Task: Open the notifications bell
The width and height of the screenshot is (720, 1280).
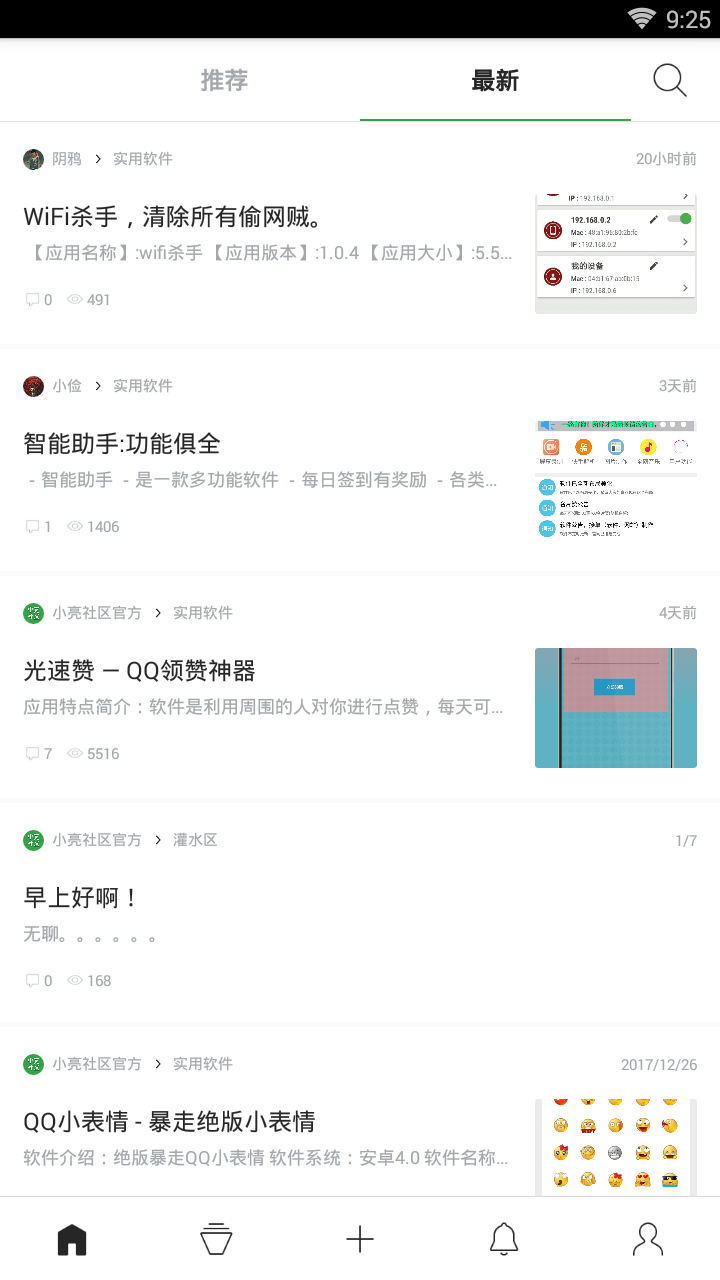Action: click(x=504, y=1240)
